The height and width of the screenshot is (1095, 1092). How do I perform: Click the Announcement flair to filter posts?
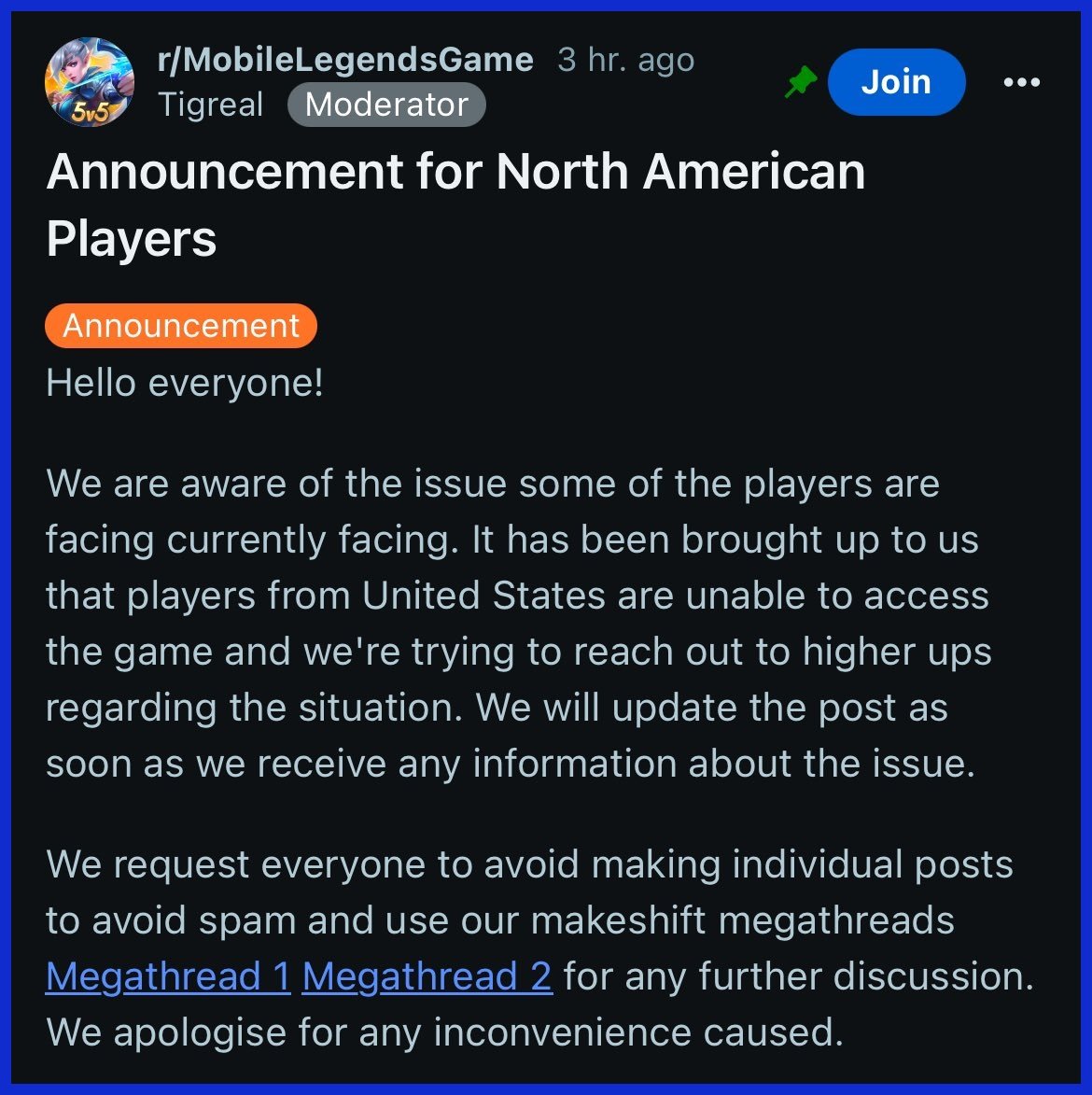pos(180,326)
